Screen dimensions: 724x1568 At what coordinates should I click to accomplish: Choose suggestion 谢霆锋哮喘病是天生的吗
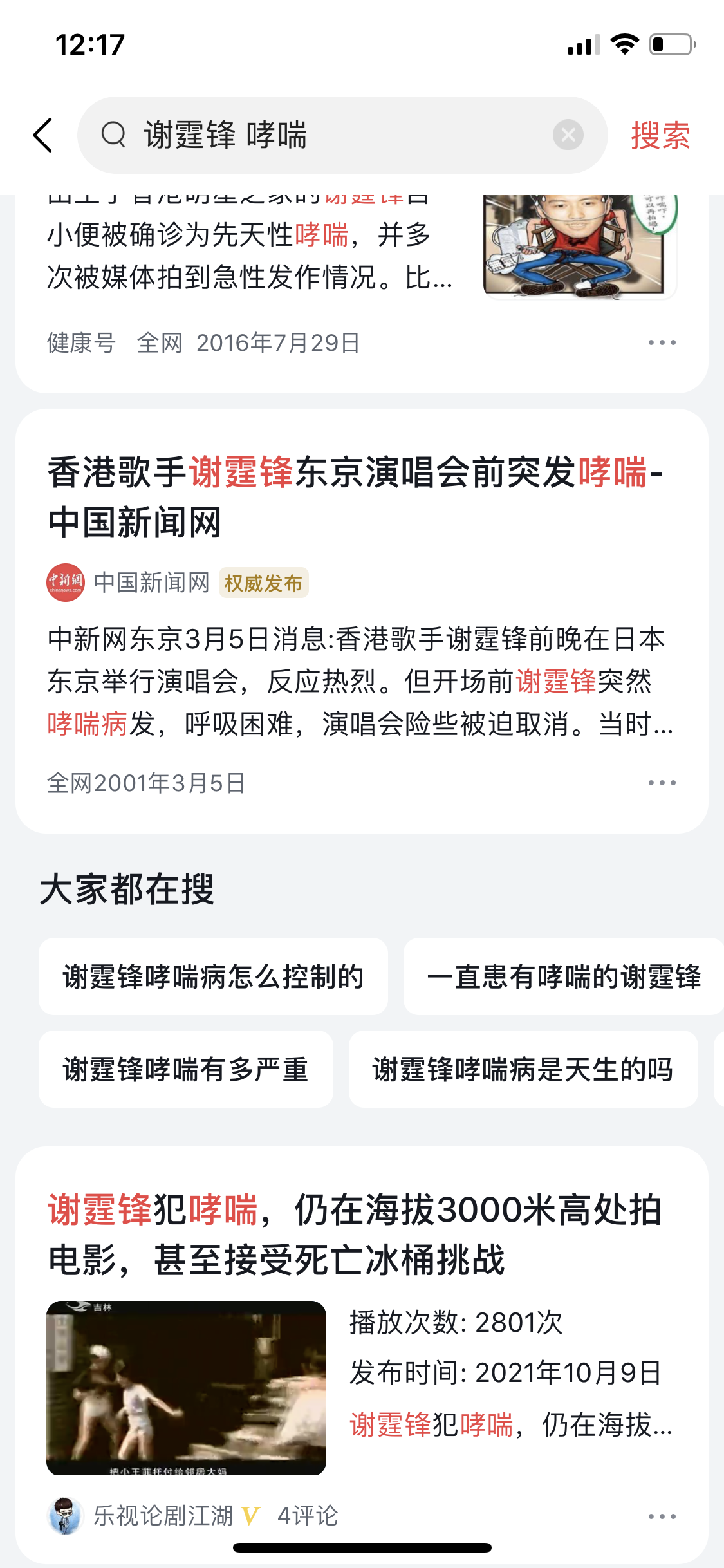pyautogui.click(x=523, y=1068)
